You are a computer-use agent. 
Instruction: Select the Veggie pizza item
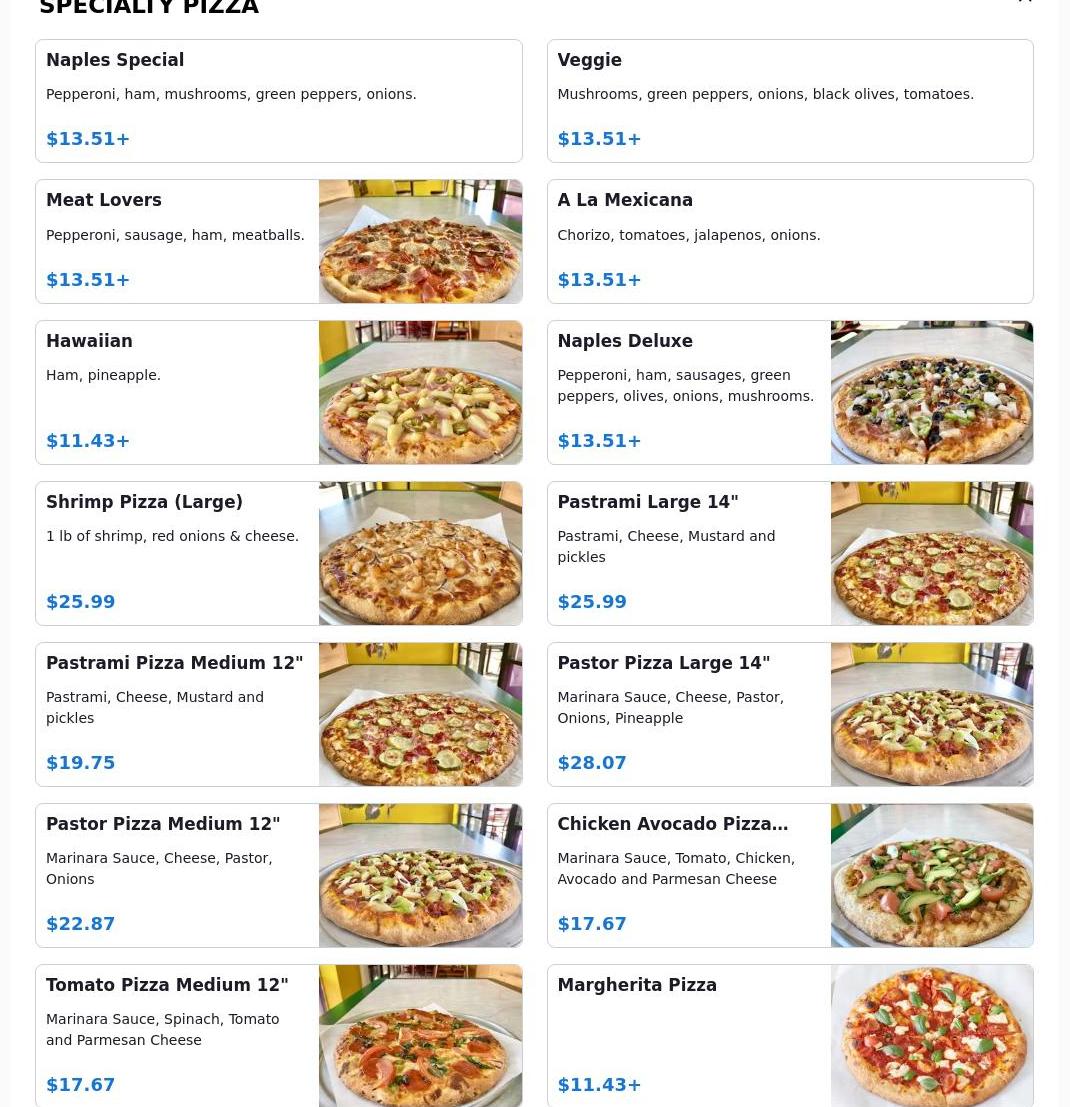coord(789,101)
